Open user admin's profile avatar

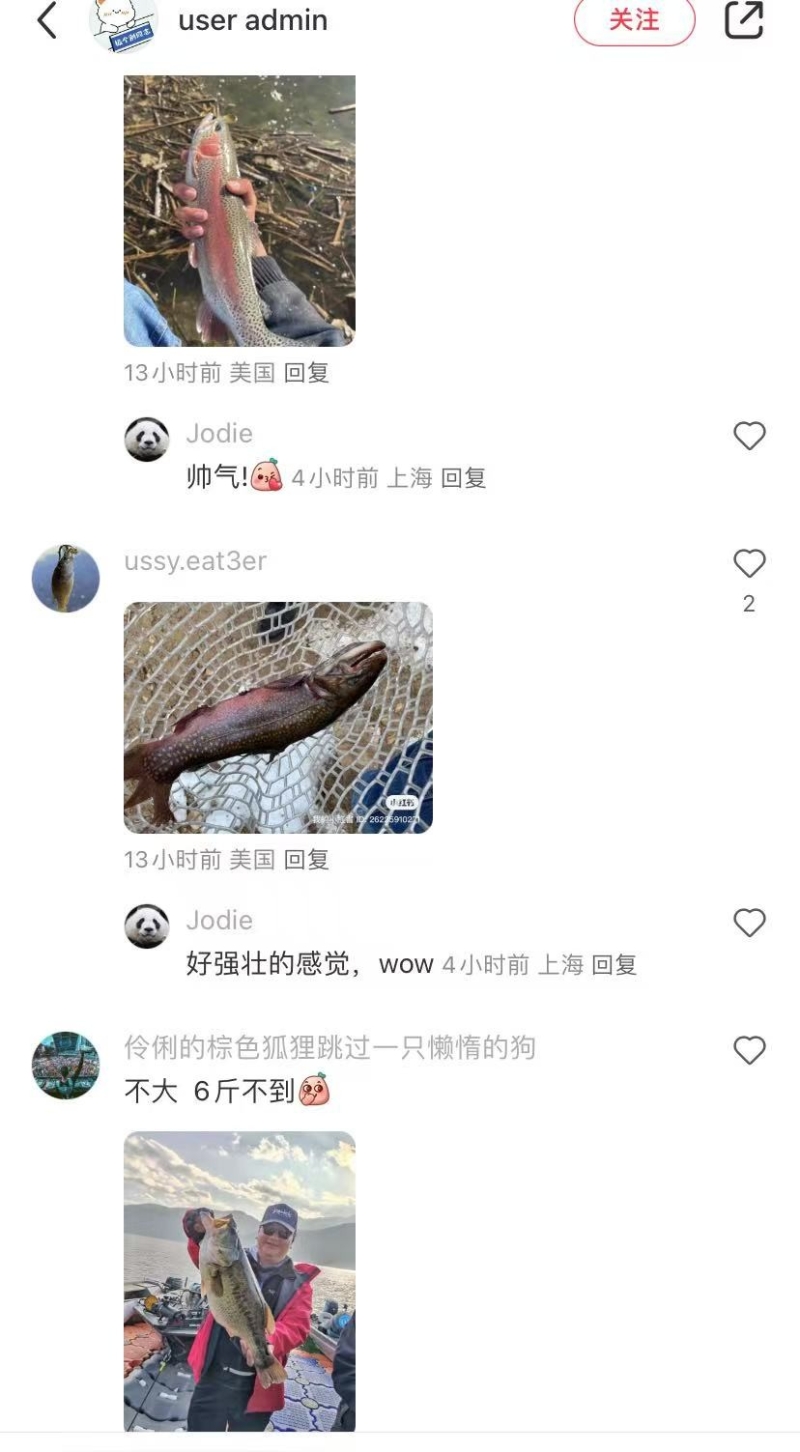point(124,22)
